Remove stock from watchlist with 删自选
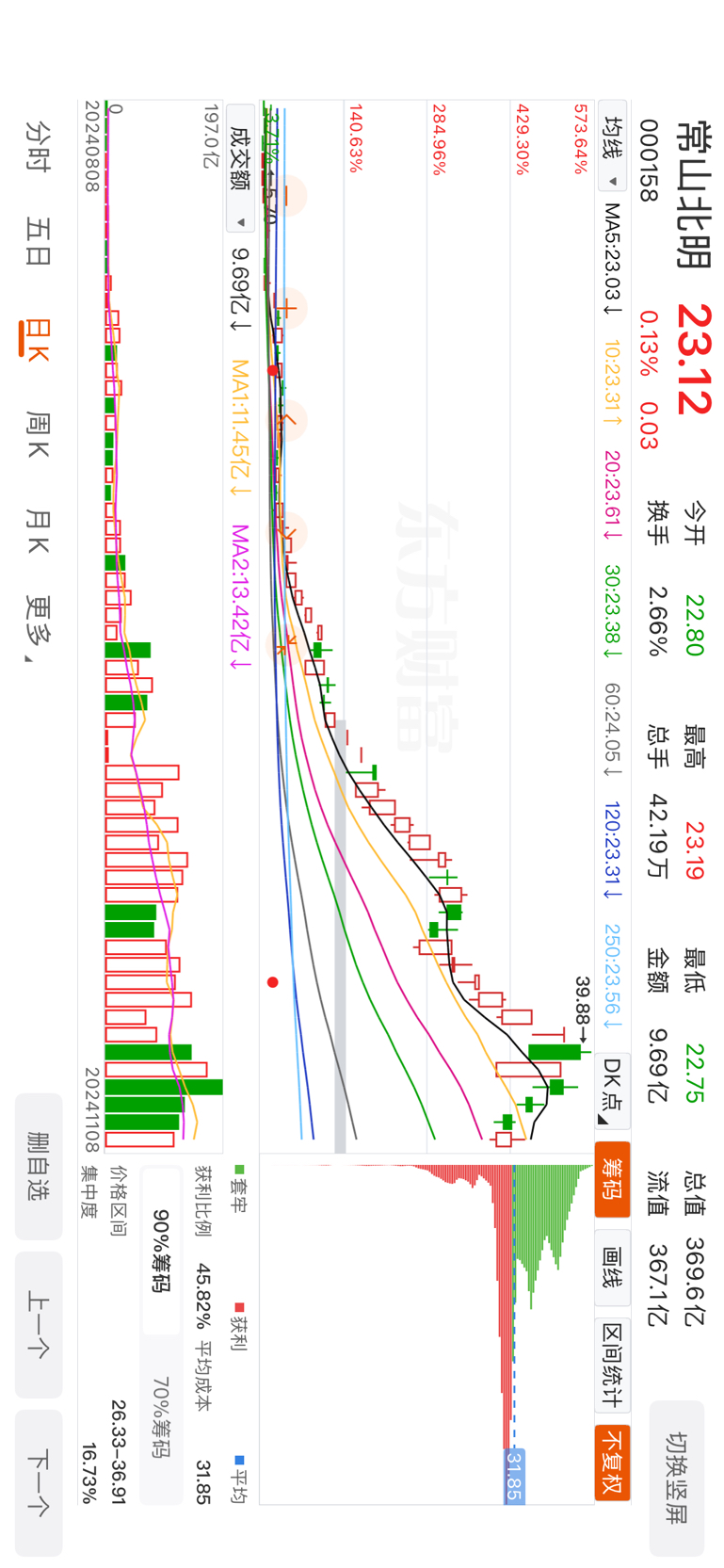This screenshot has width=724, height=1568. (39, 1166)
